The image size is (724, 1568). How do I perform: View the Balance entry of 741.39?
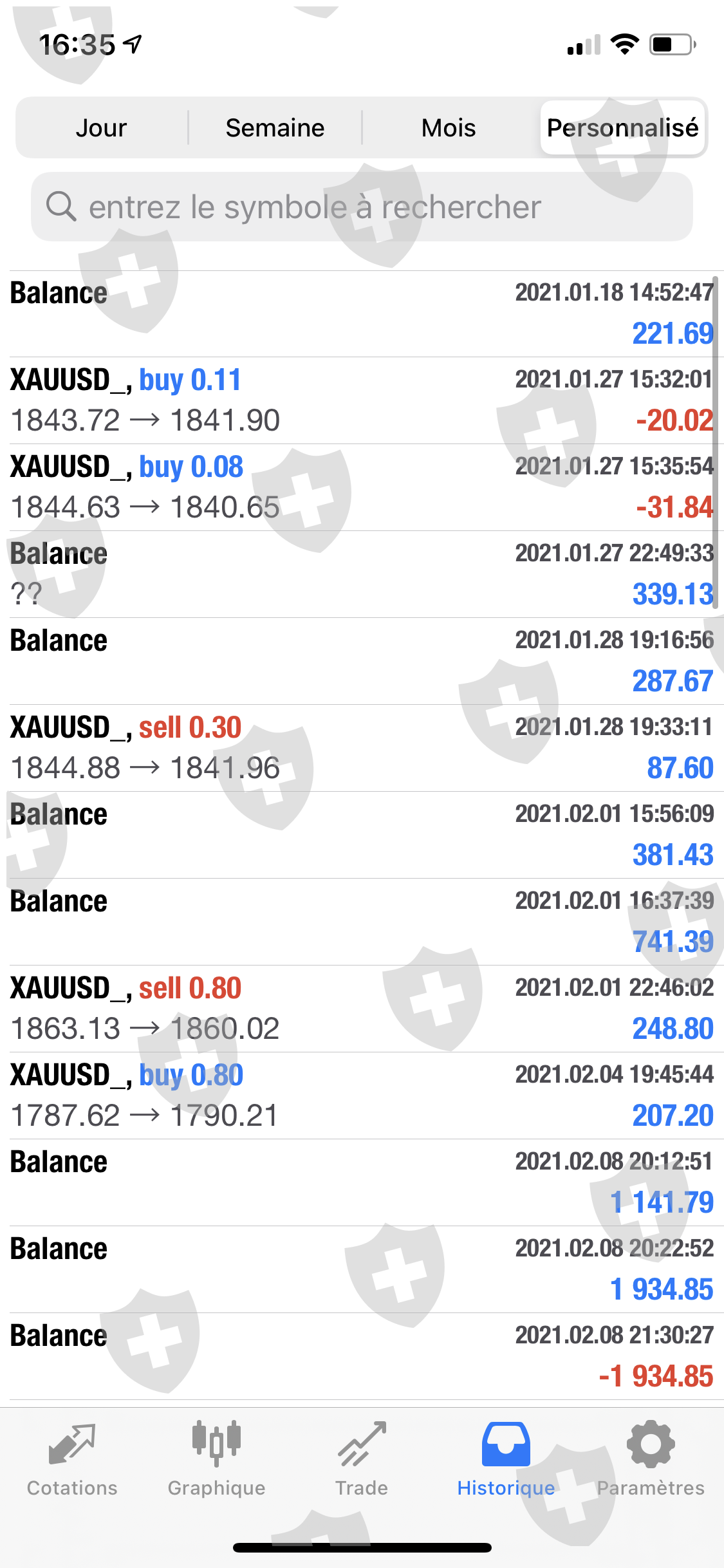coord(362,921)
